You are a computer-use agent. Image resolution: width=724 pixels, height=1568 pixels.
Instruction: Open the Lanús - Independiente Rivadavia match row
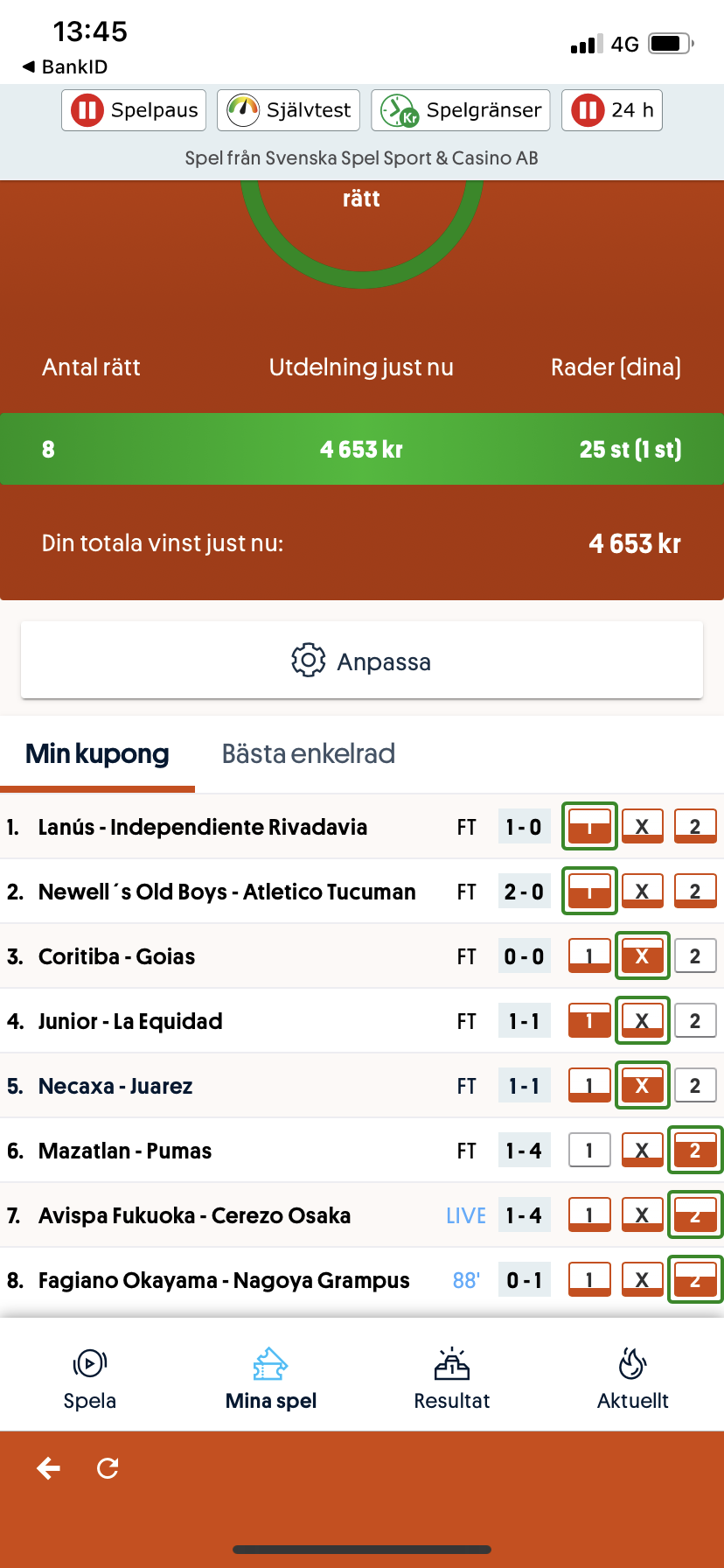[362, 827]
